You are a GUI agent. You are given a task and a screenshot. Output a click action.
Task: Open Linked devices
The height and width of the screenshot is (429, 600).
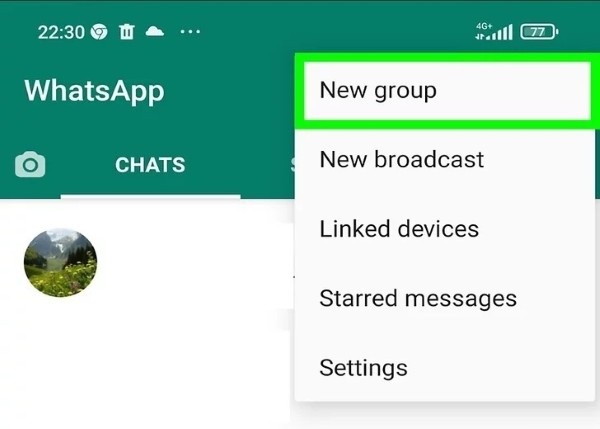point(399,229)
